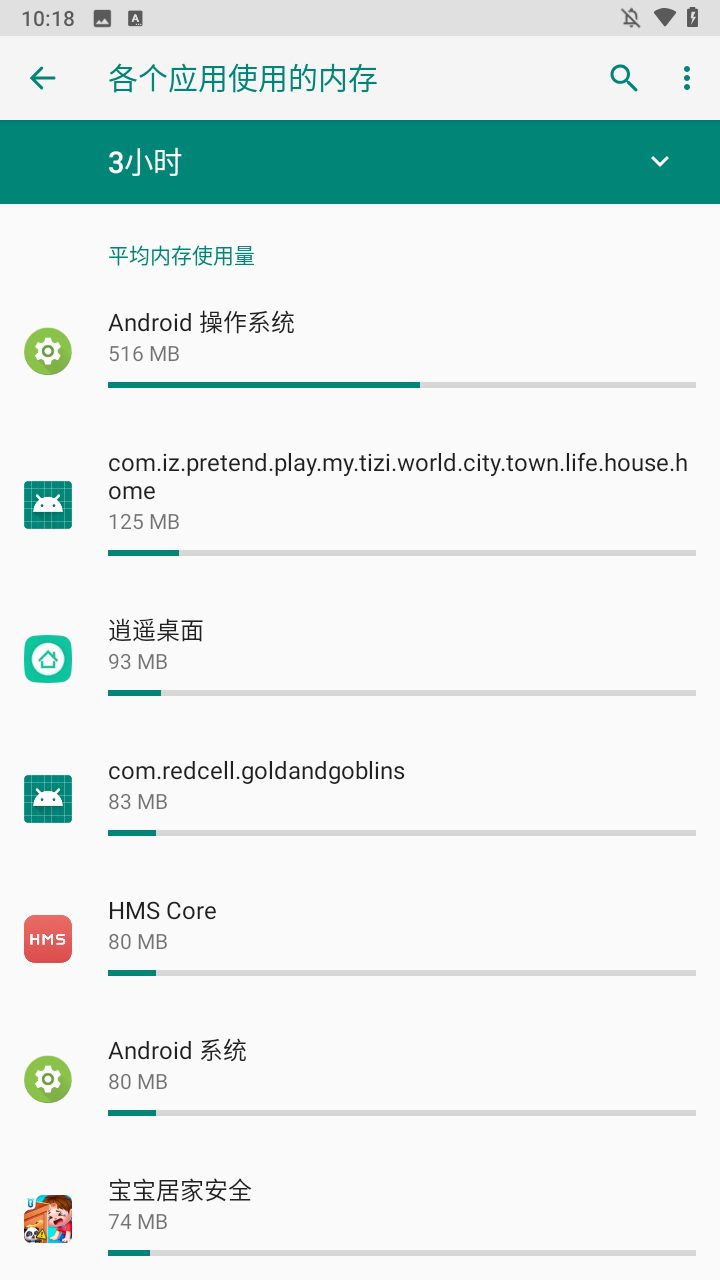Tap the back arrow in the title bar

[x=42, y=77]
